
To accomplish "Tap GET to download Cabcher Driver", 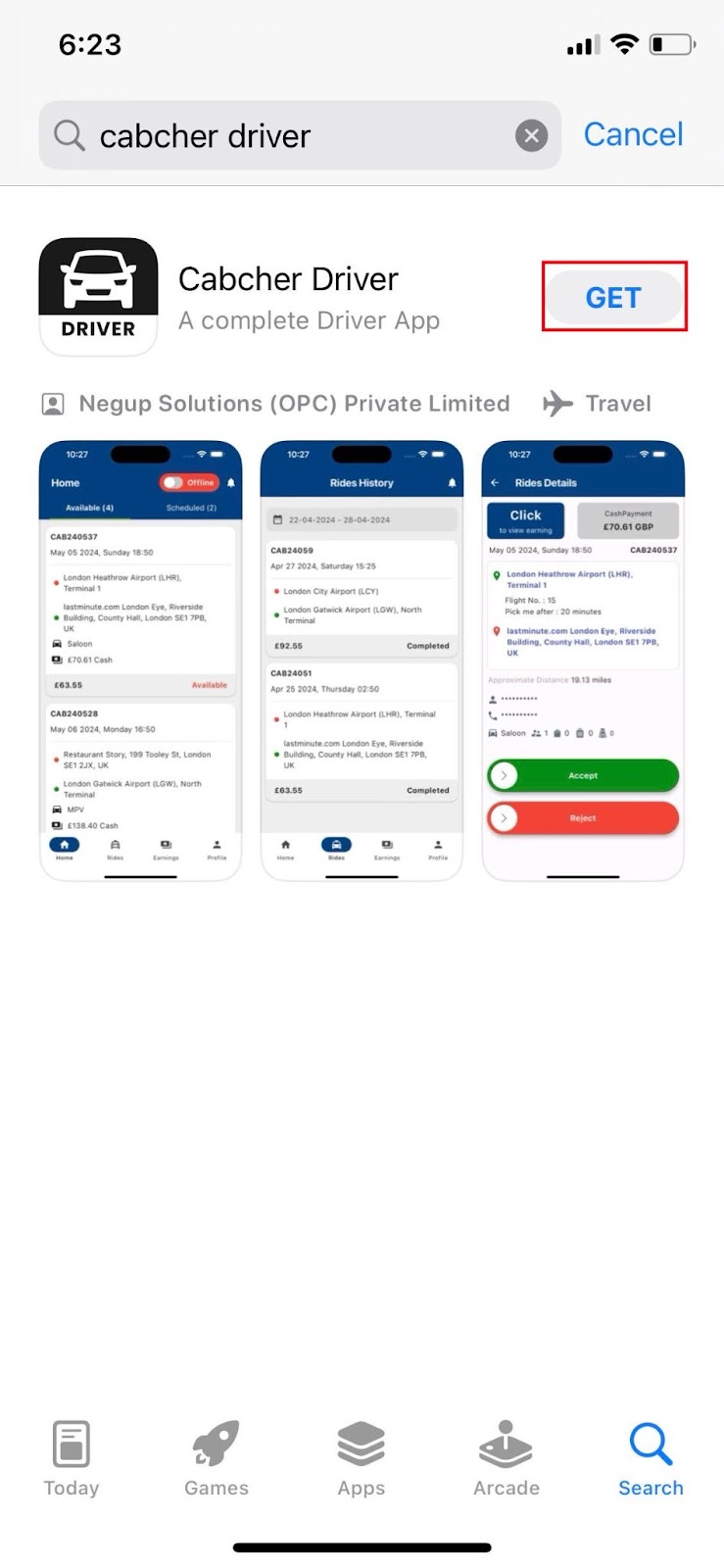I will [x=613, y=297].
